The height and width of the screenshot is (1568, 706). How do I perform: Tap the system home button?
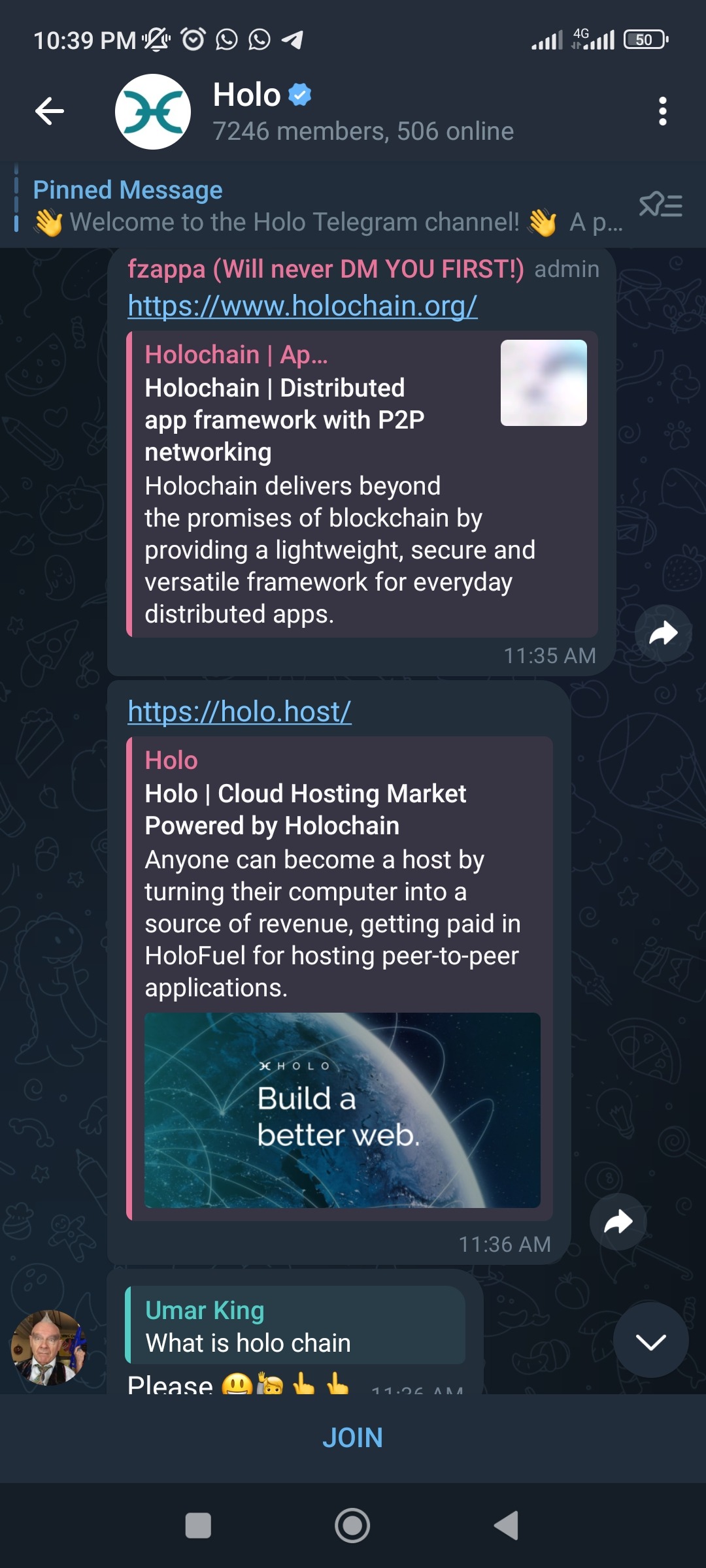(352, 1526)
